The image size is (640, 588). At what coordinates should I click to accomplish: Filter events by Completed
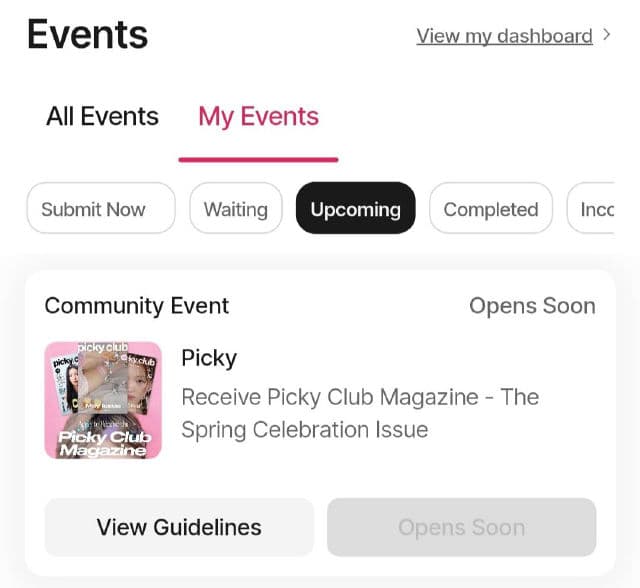pos(490,209)
